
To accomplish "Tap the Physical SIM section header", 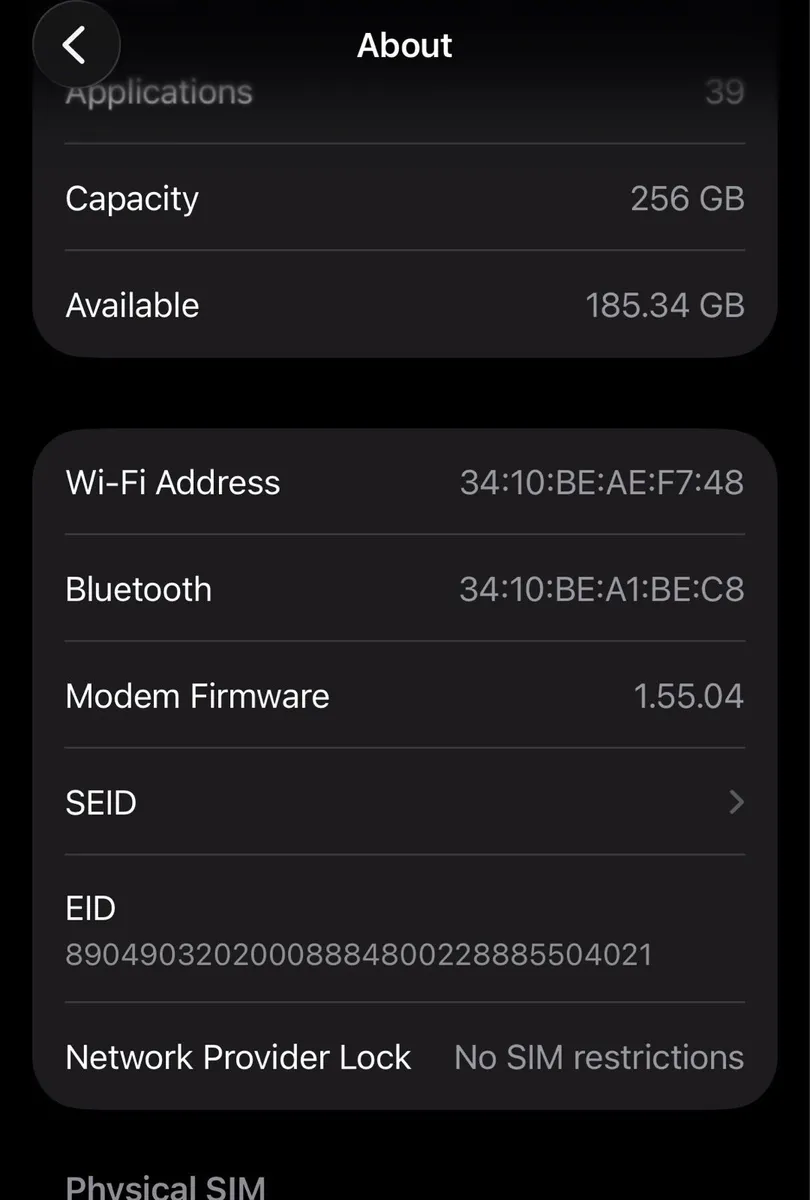I will 165,1185.
